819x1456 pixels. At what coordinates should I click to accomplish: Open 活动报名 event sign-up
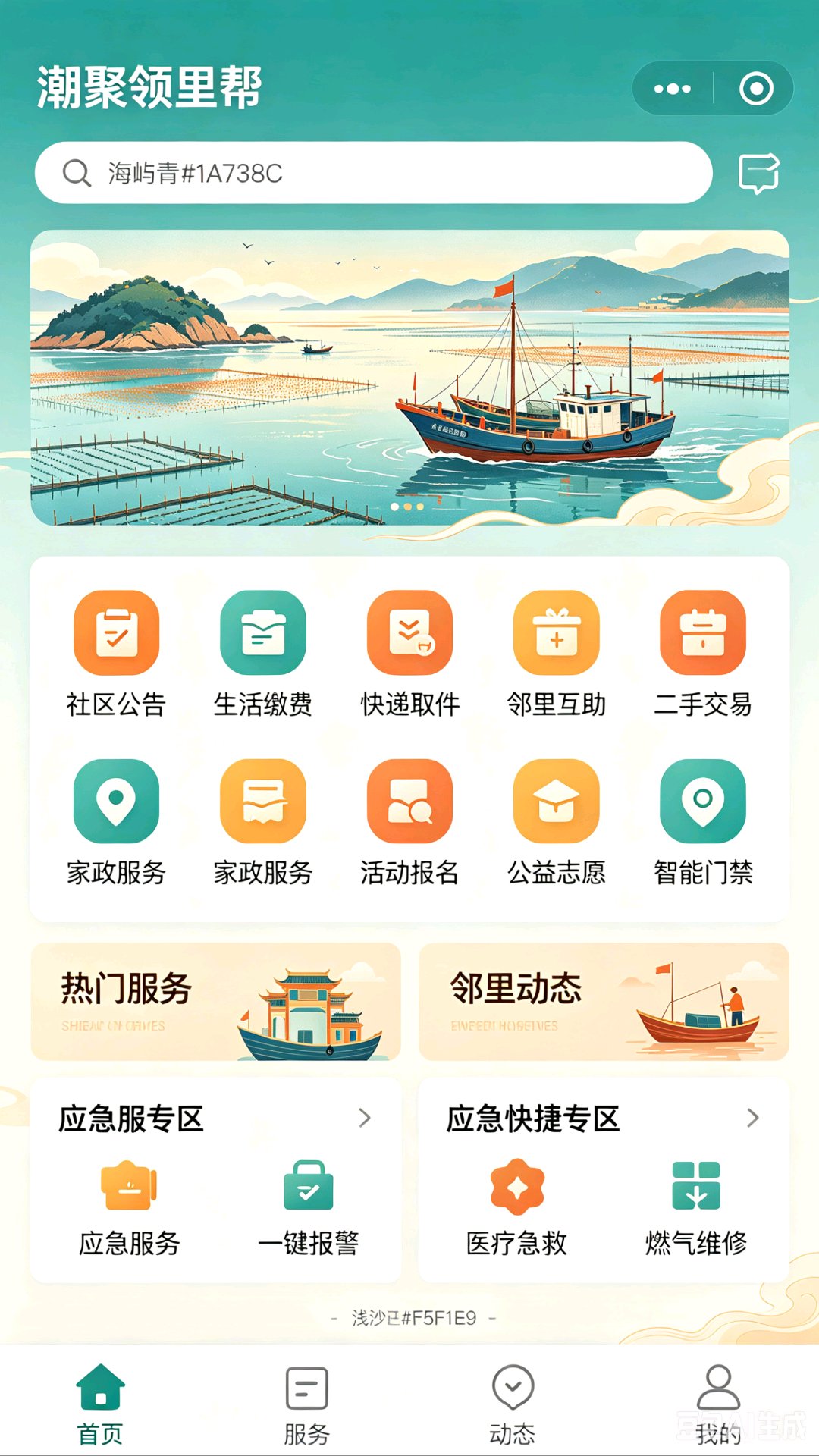pyautogui.click(x=409, y=822)
